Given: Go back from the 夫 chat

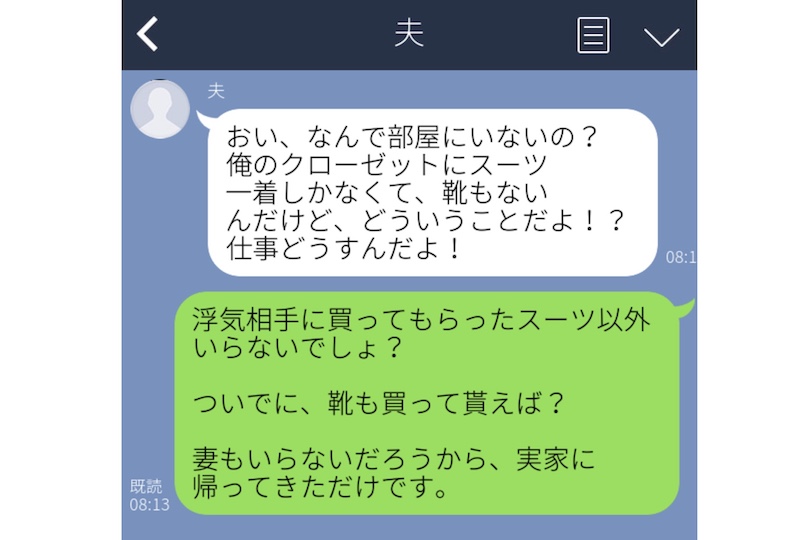Looking at the screenshot, I should tap(148, 34).
